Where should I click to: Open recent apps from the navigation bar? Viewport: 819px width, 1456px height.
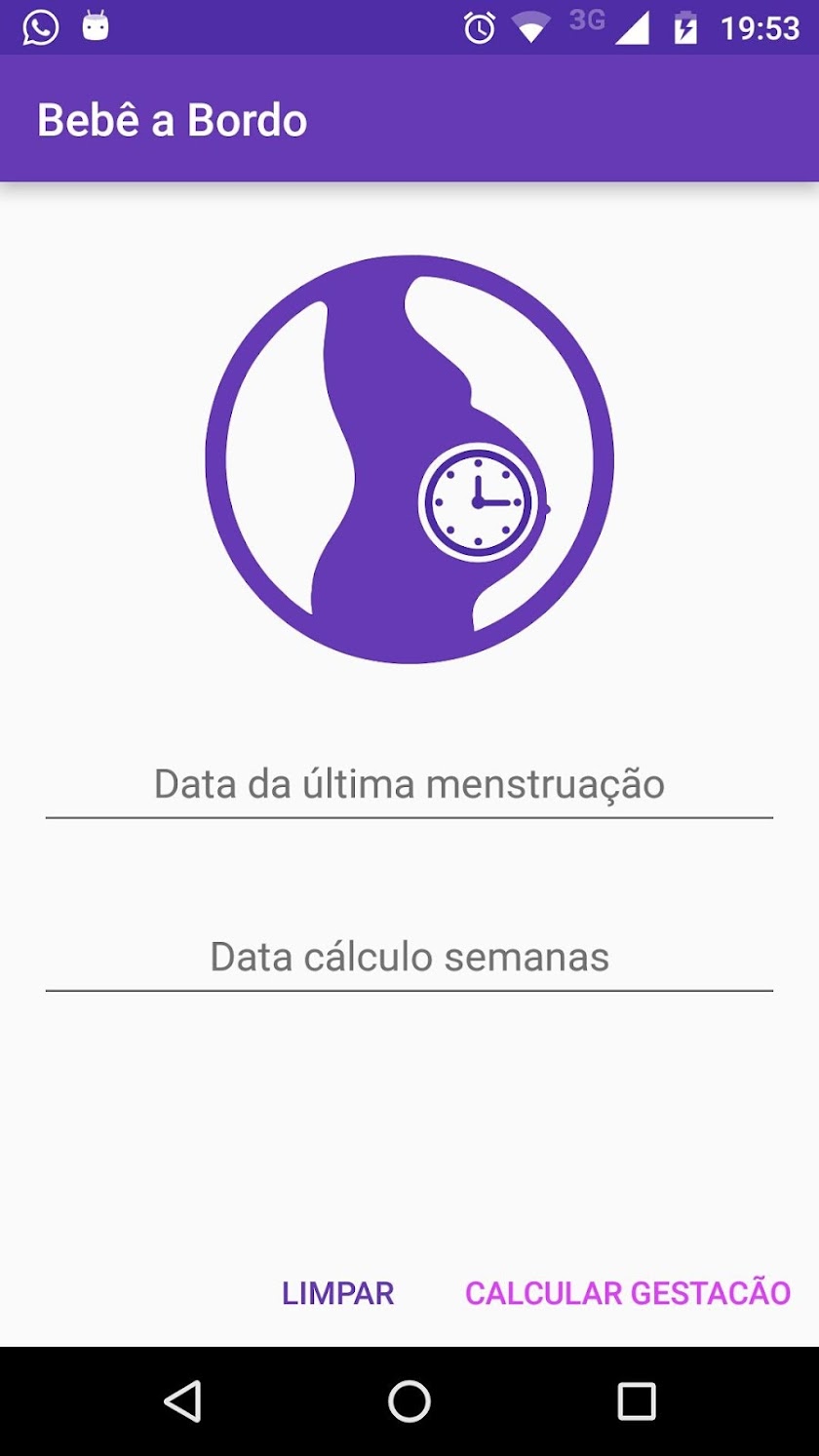[x=636, y=1401]
